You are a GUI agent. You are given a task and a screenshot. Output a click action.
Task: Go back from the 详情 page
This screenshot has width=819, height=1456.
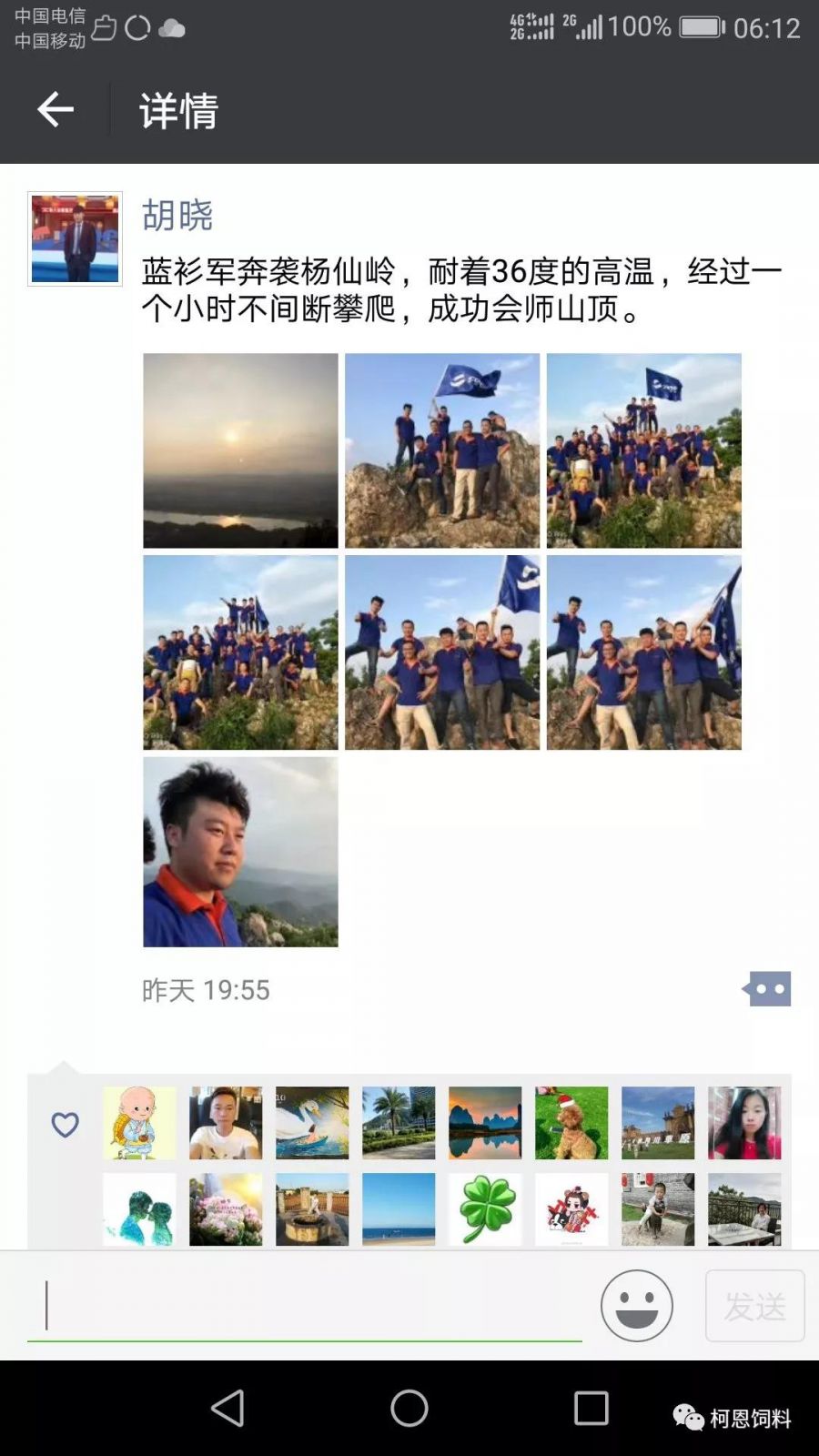[55, 110]
